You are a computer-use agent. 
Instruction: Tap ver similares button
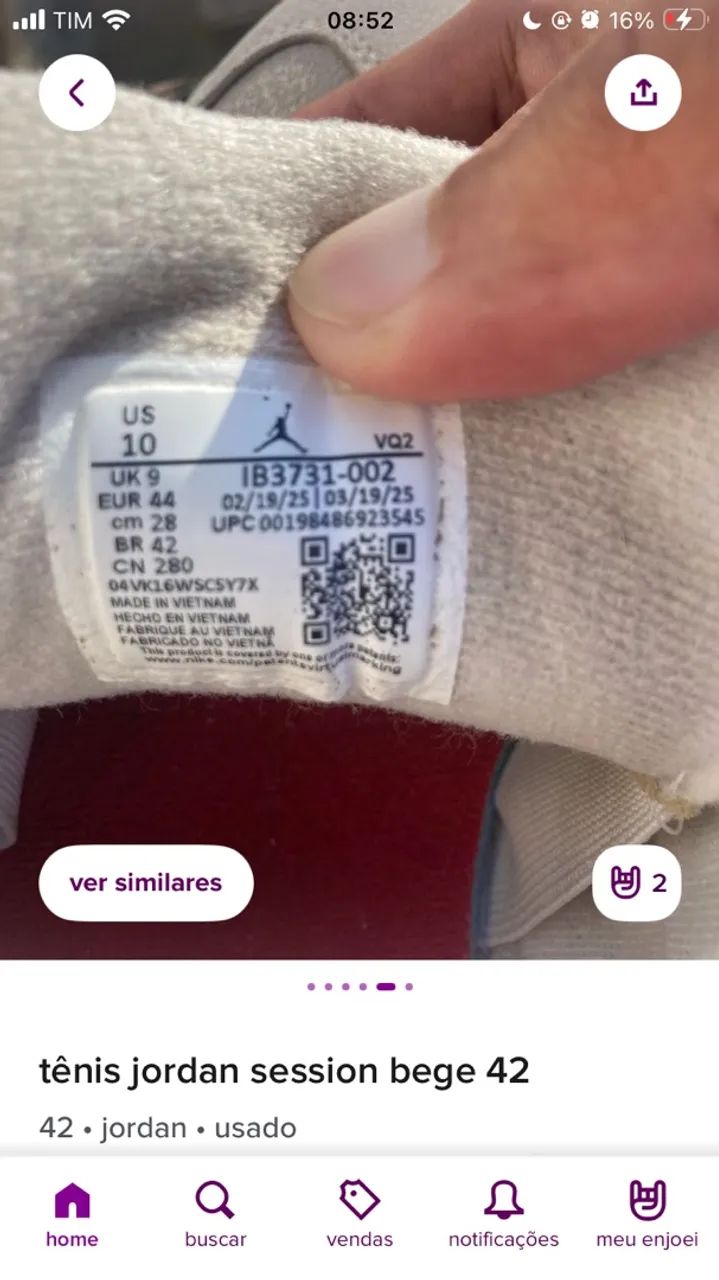(x=146, y=883)
